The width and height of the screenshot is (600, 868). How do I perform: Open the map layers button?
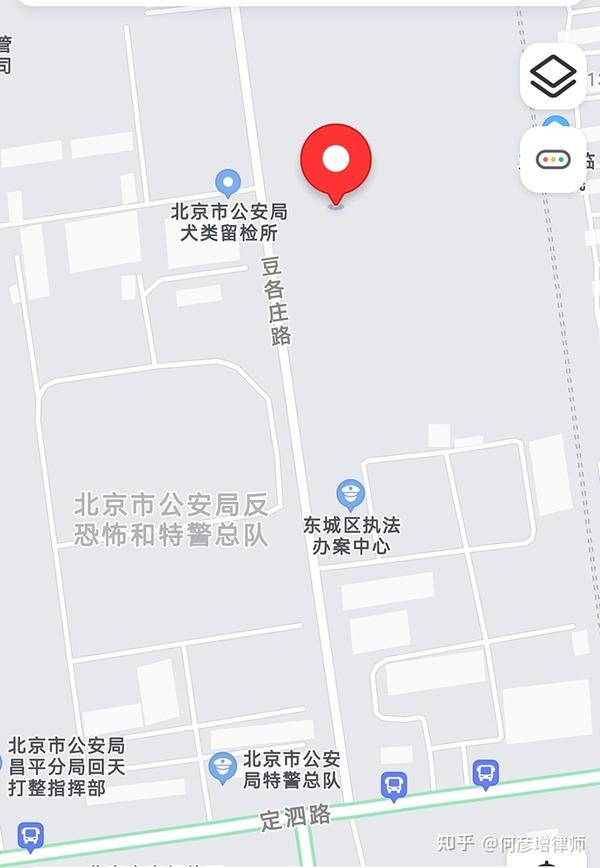pyautogui.click(x=553, y=76)
